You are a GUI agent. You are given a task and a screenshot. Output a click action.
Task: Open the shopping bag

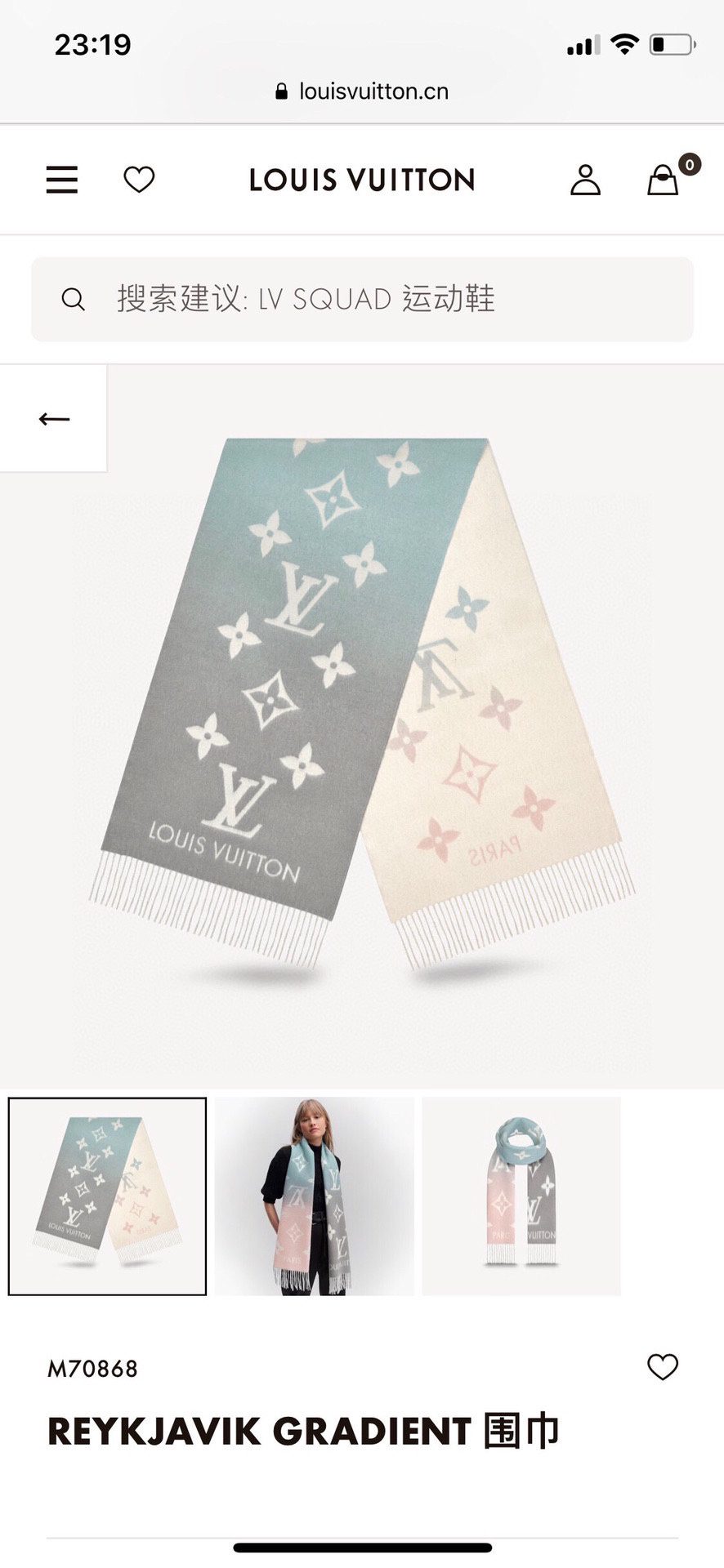point(664,180)
